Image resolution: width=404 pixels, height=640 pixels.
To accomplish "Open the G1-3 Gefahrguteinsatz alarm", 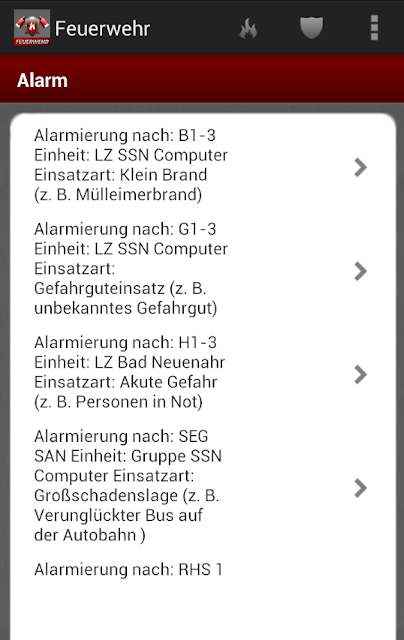I will pos(203,269).
